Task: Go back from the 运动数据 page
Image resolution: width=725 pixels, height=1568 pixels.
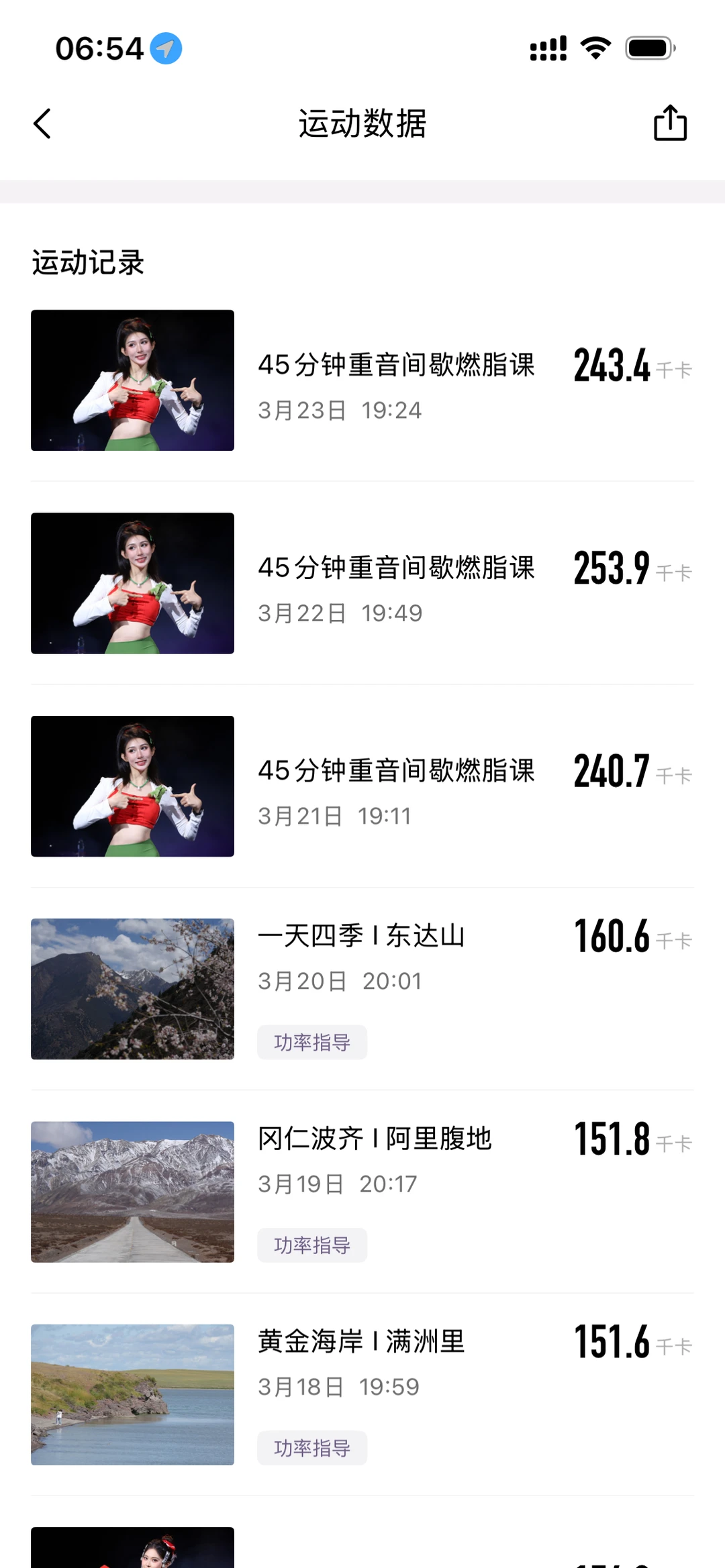Action: click(42, 124)
